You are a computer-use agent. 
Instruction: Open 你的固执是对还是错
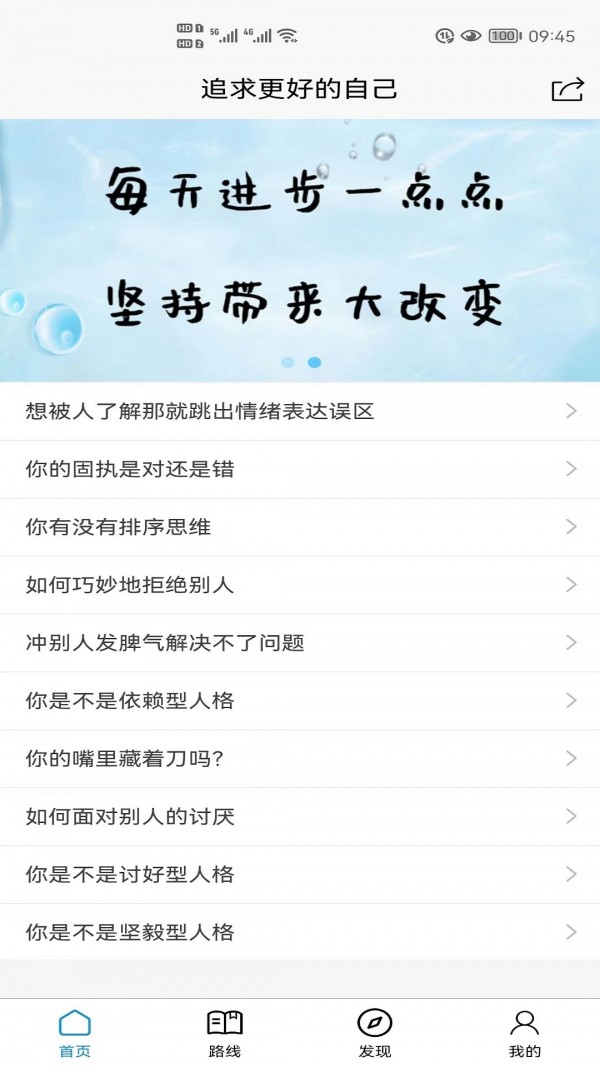click(x=300, y=469)
